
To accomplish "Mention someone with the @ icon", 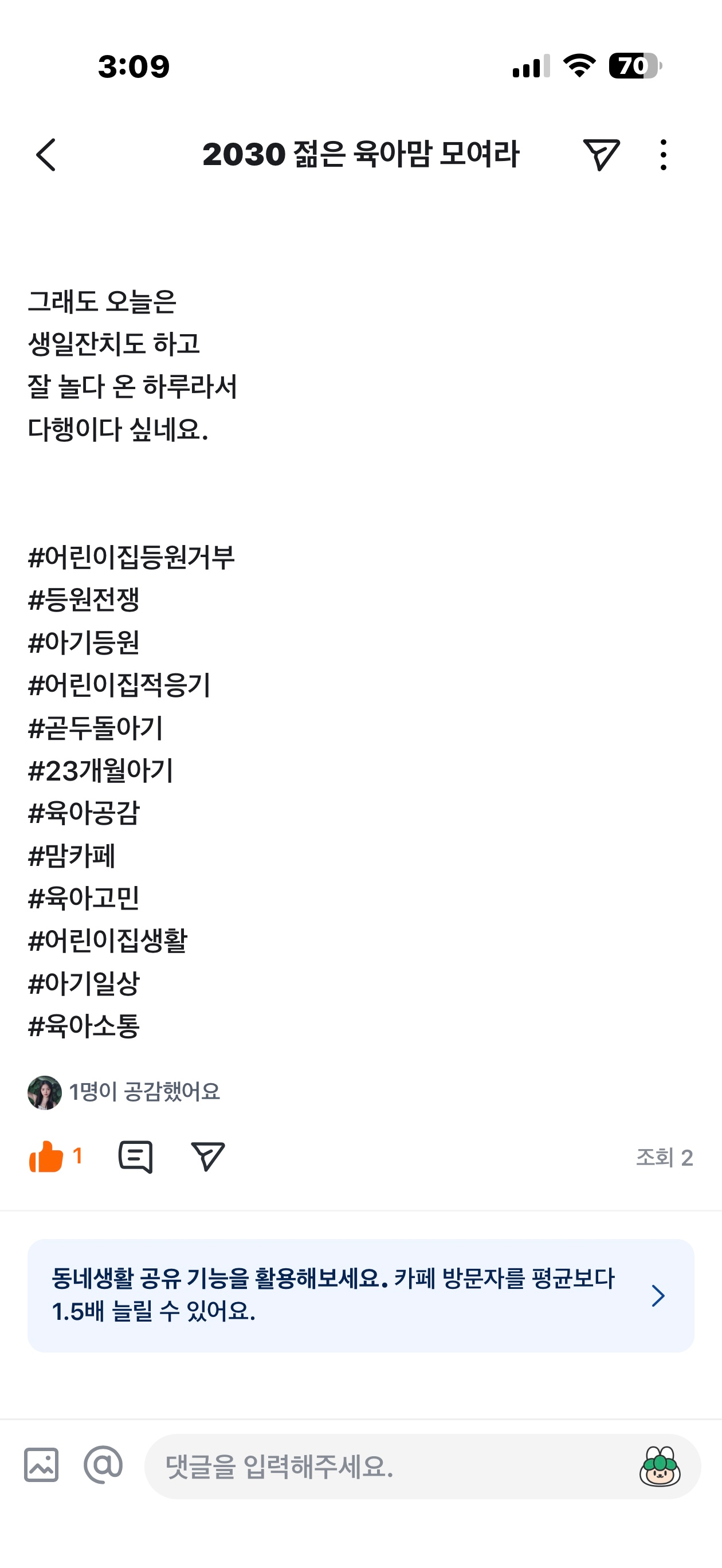I will [103, 1466].
